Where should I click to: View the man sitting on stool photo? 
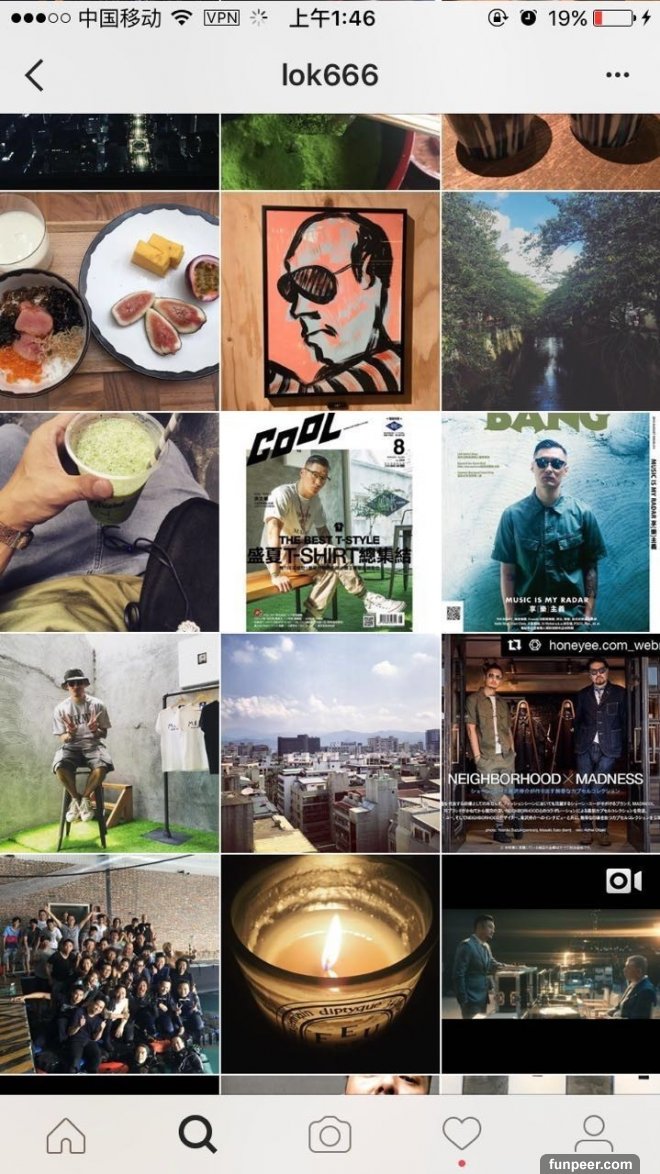(109, 743)
